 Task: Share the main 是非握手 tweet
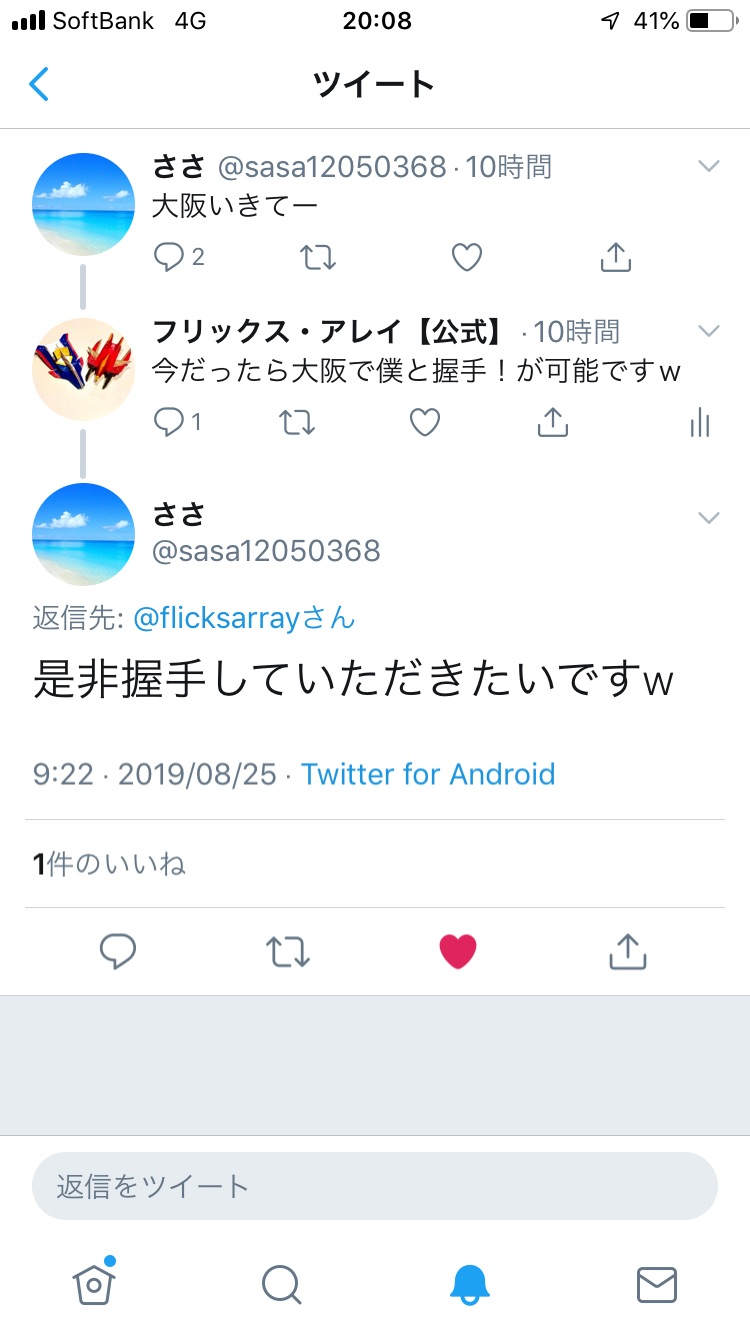[628, 952]
